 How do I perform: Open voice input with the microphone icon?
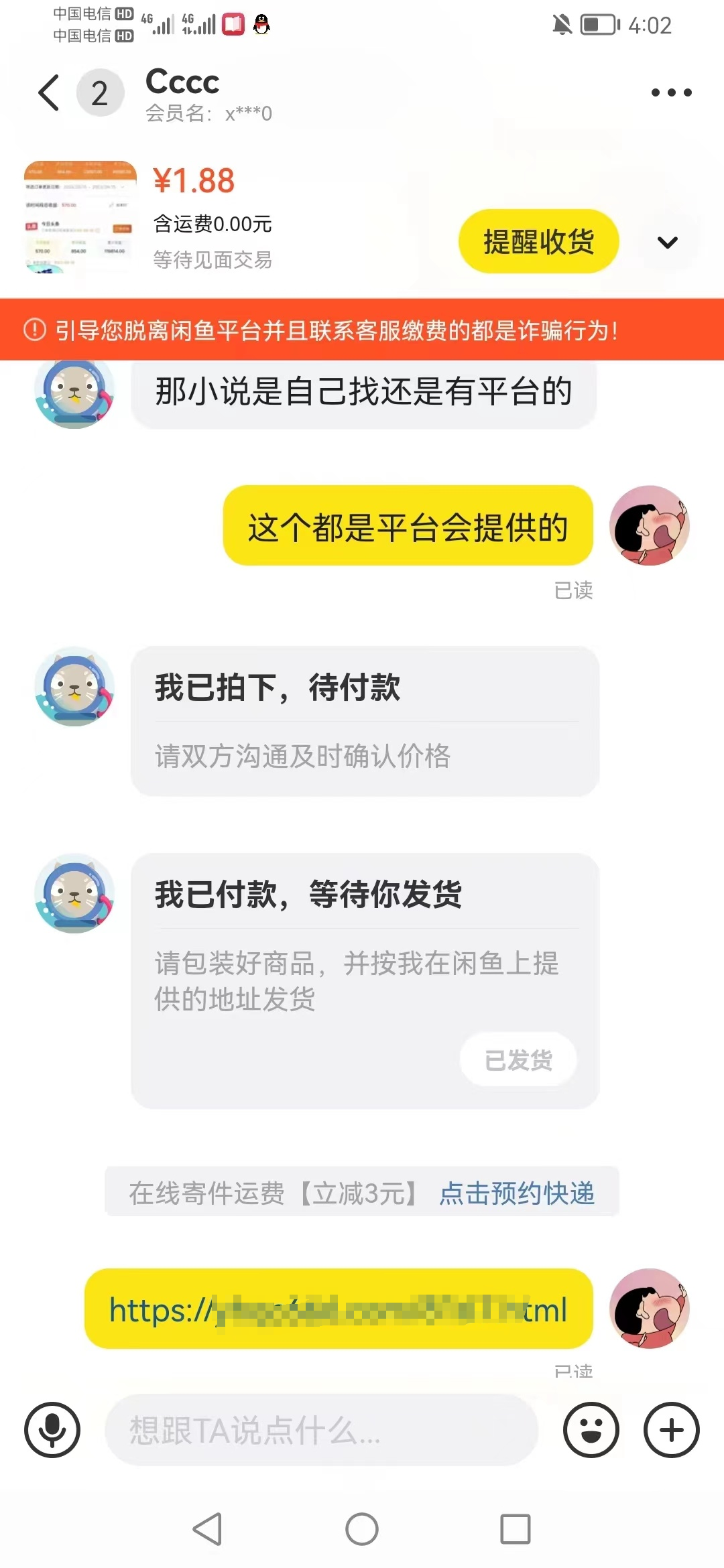pyautogui.click(x=52, y=1430)
